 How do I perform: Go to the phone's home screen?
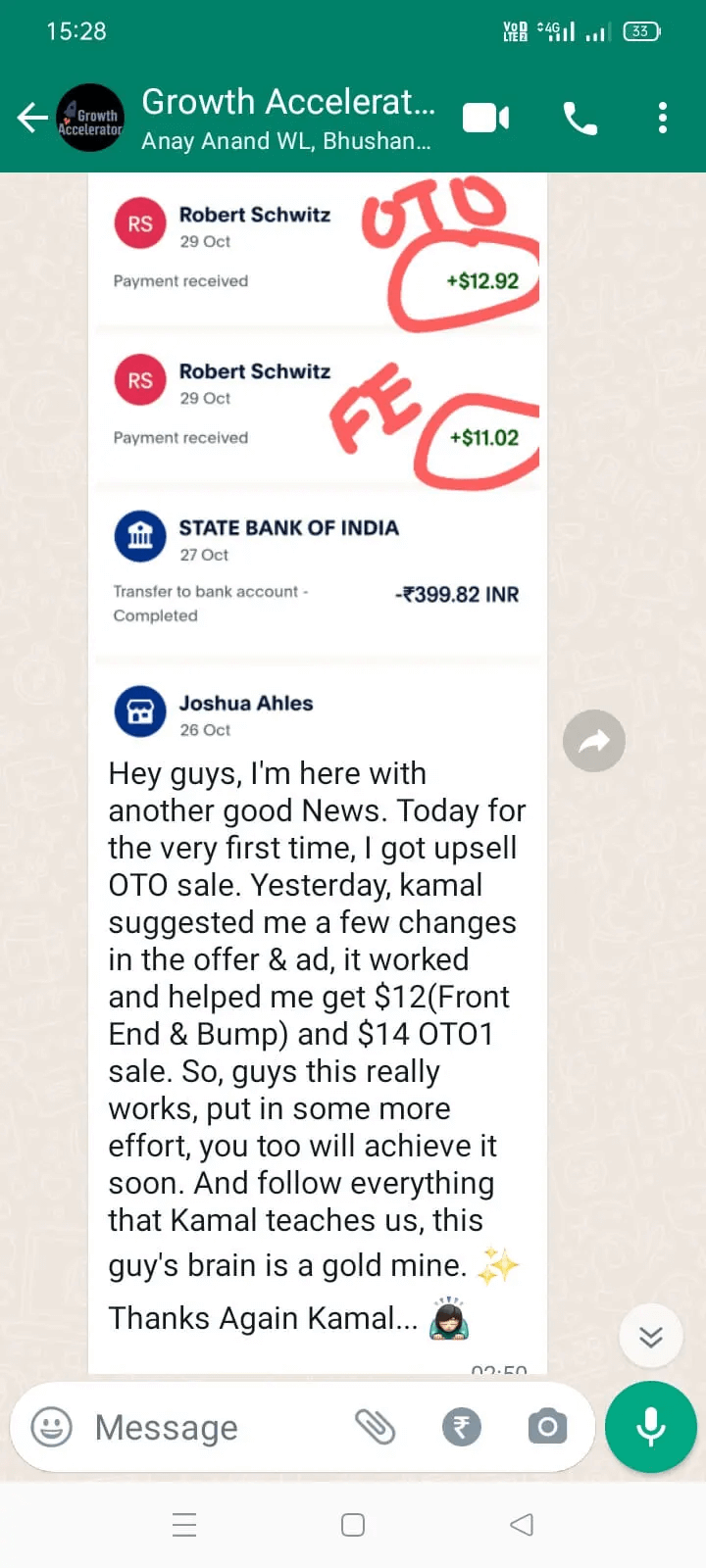(x=353, y=1525)
